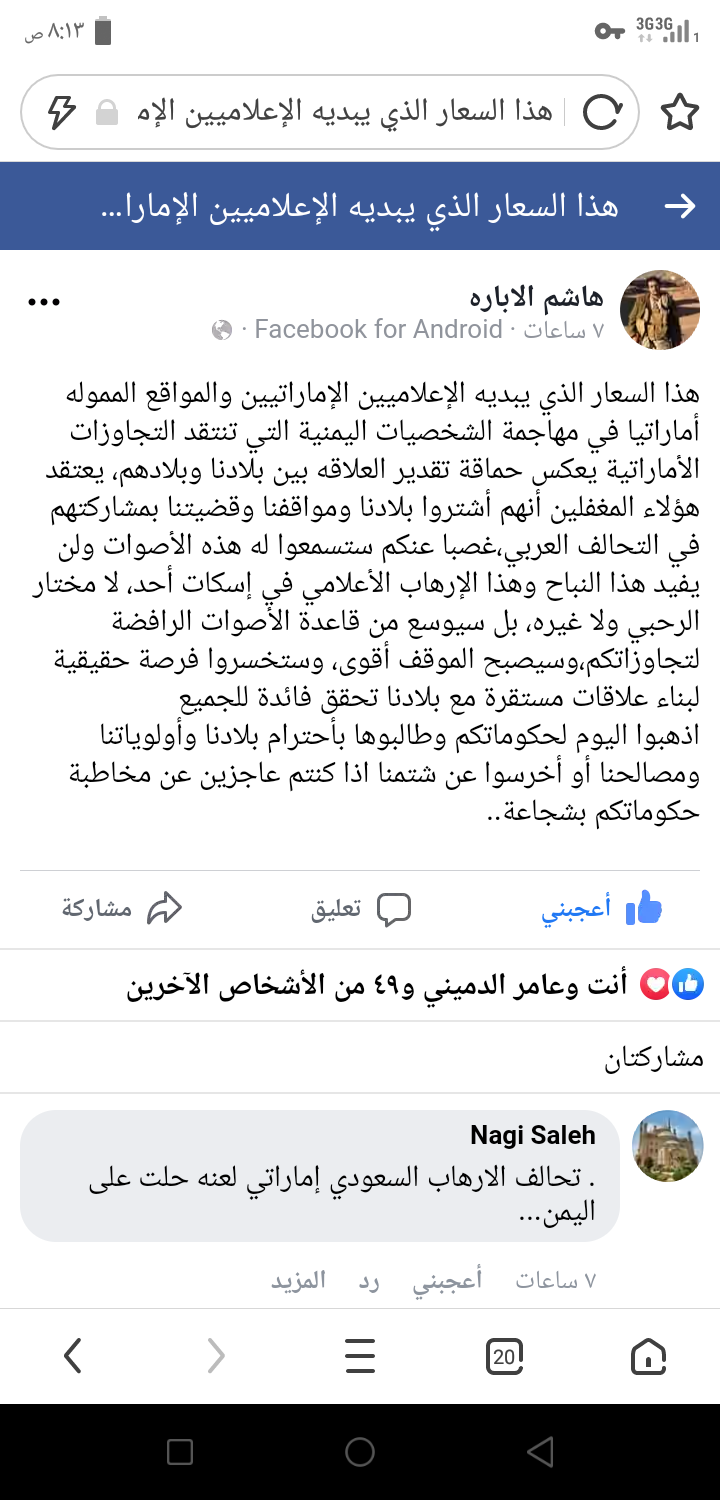Tap the URL address field
The image size is (720, 1500).
[x=340, y=112]
